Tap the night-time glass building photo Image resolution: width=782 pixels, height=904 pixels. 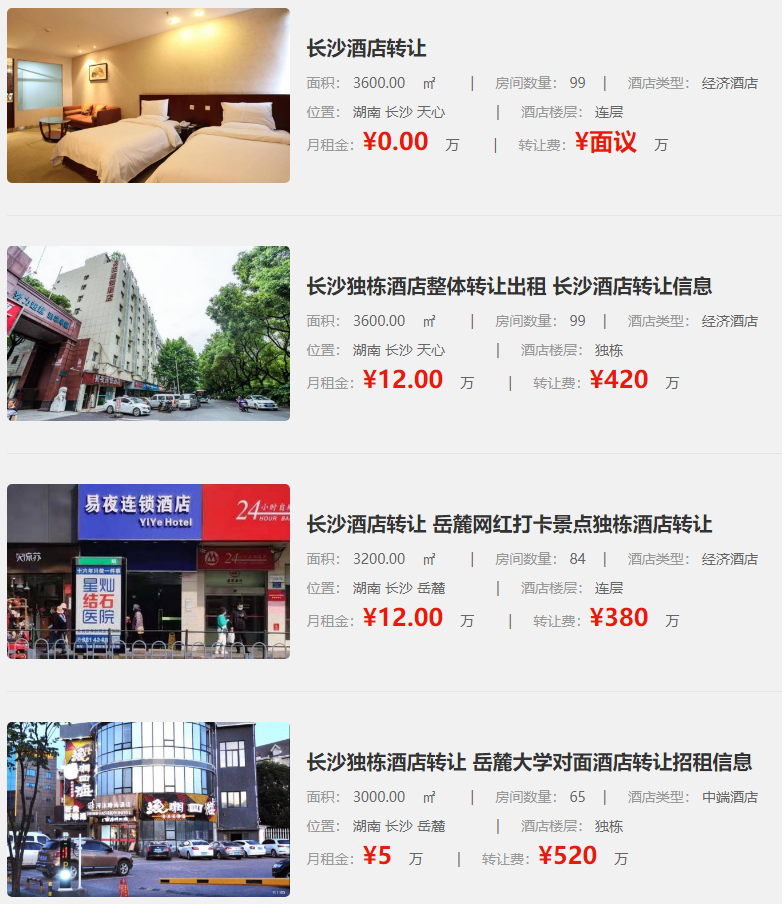148,809
